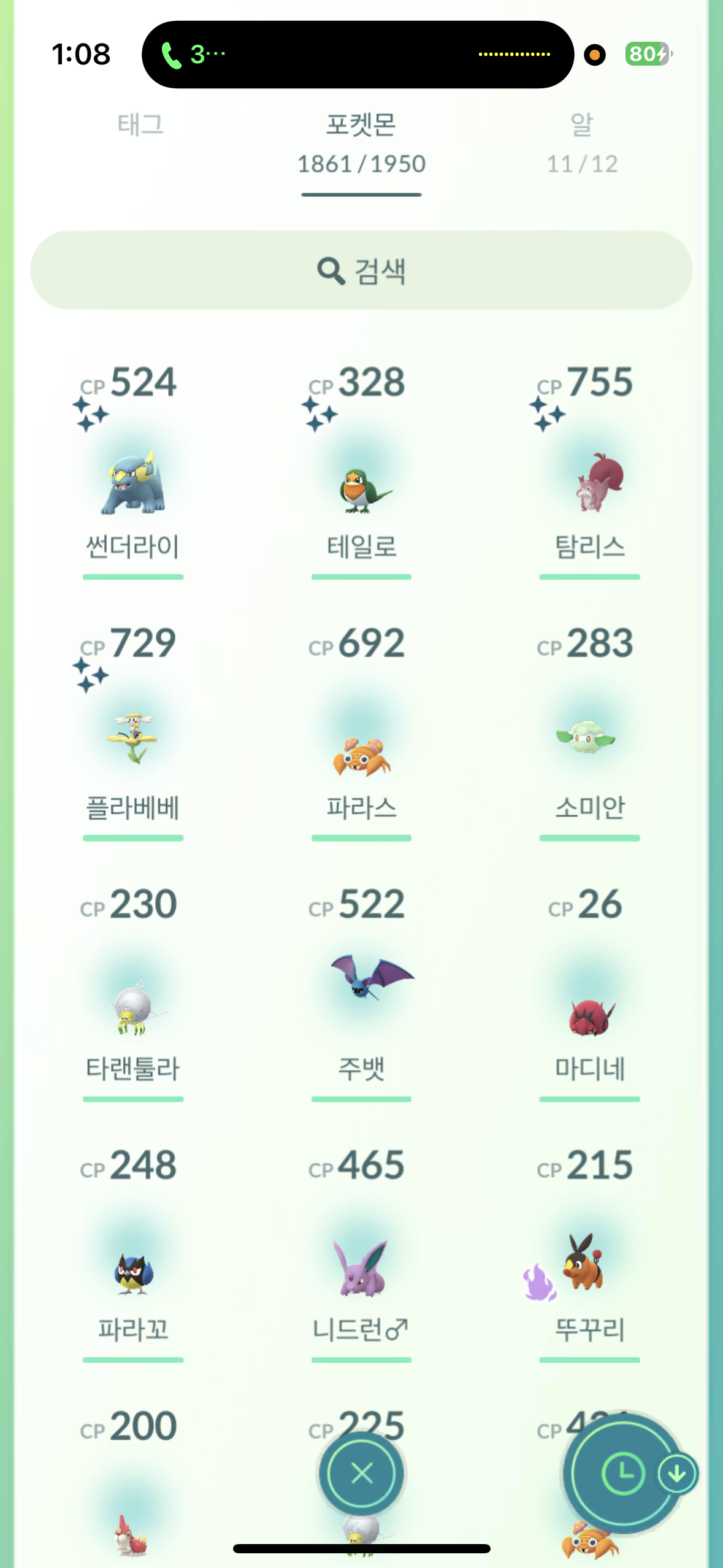723x1568 pixels.
Task: Open 니드런♂ with CP 465
Action: (361, 1267)
